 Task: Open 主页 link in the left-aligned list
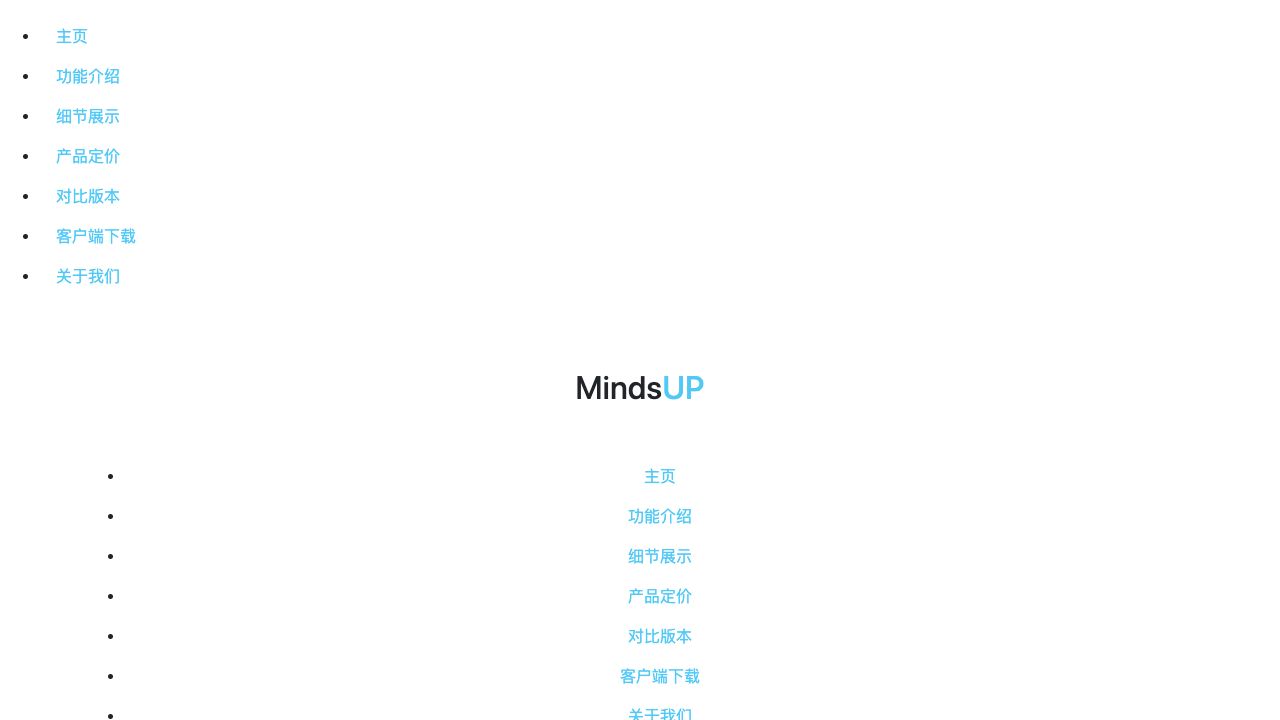[72, 36]
